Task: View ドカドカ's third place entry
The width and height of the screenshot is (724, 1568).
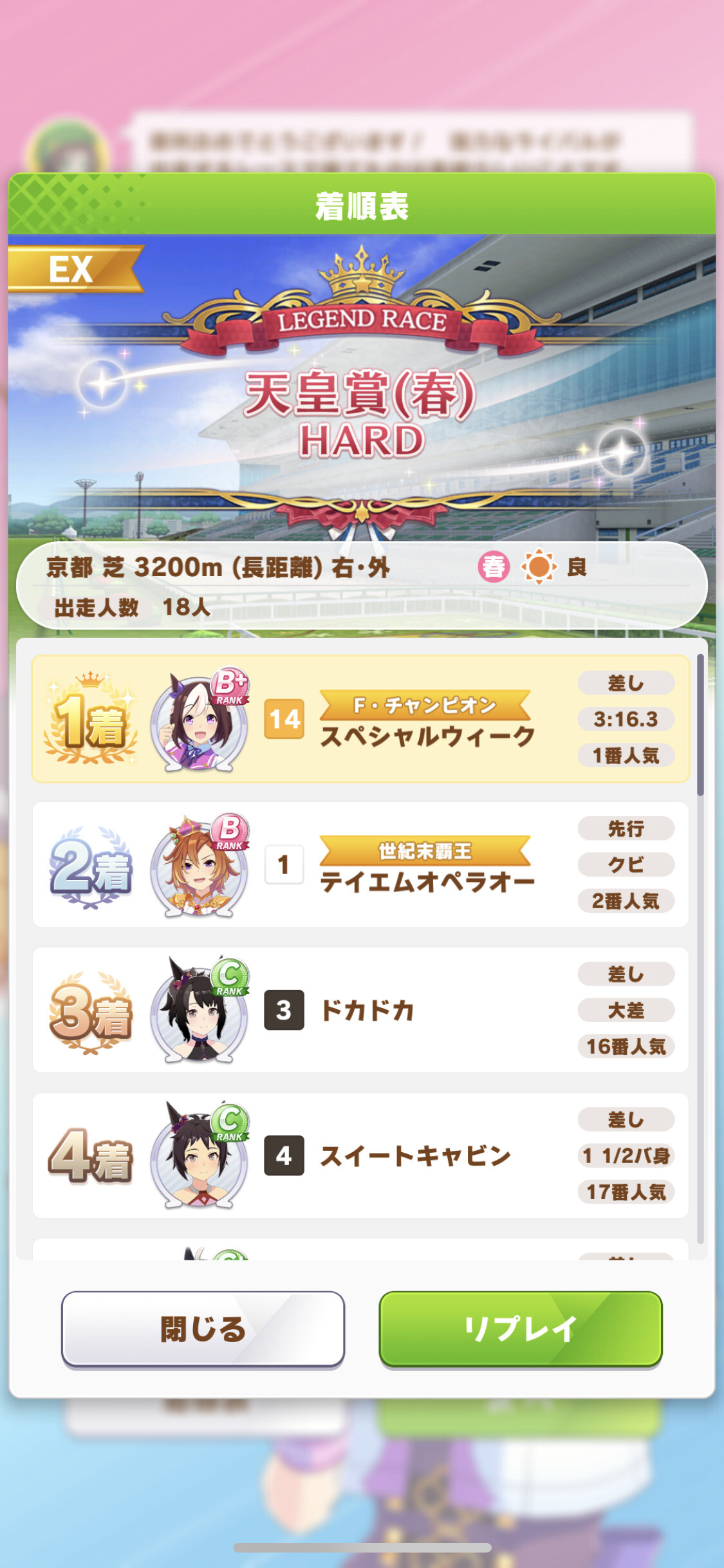Action: [360, 1010]
